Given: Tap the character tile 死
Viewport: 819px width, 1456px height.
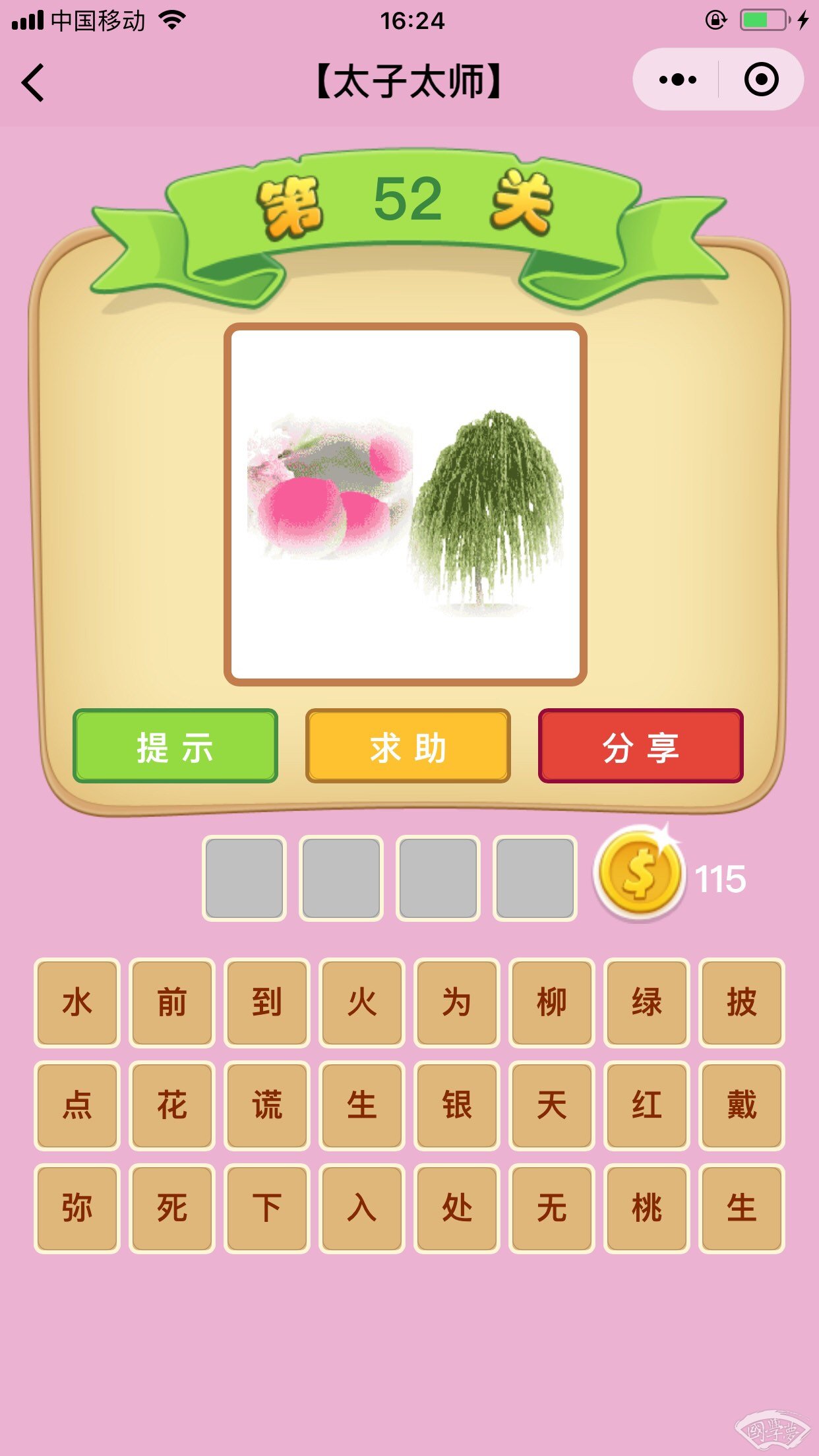Looking at the screenshot, I should [x=172, y=1208].
